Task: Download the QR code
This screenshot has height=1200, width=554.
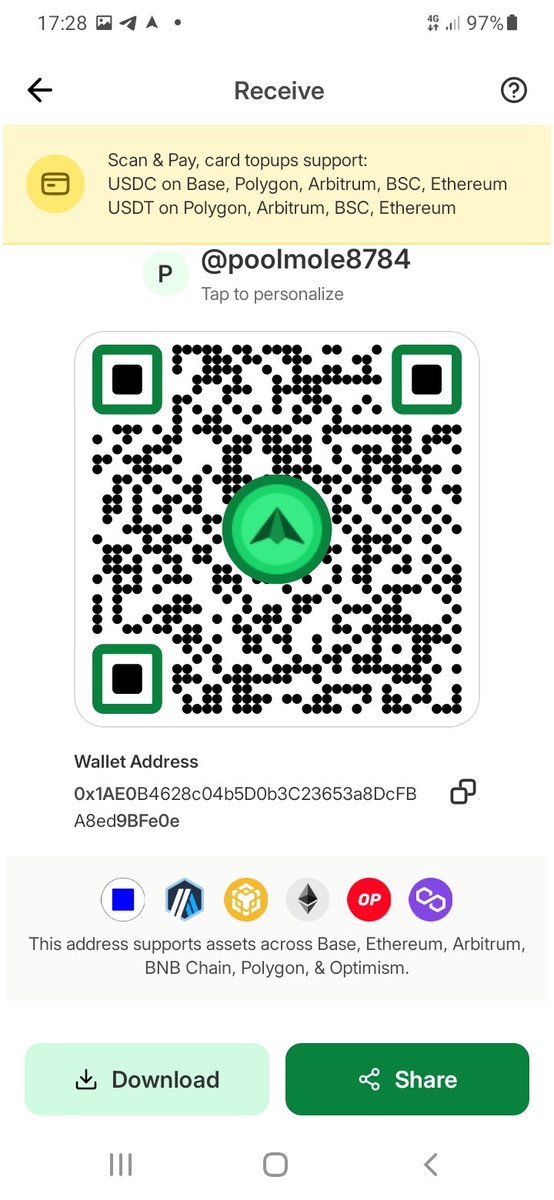Action: click(x=147, y=1079)
